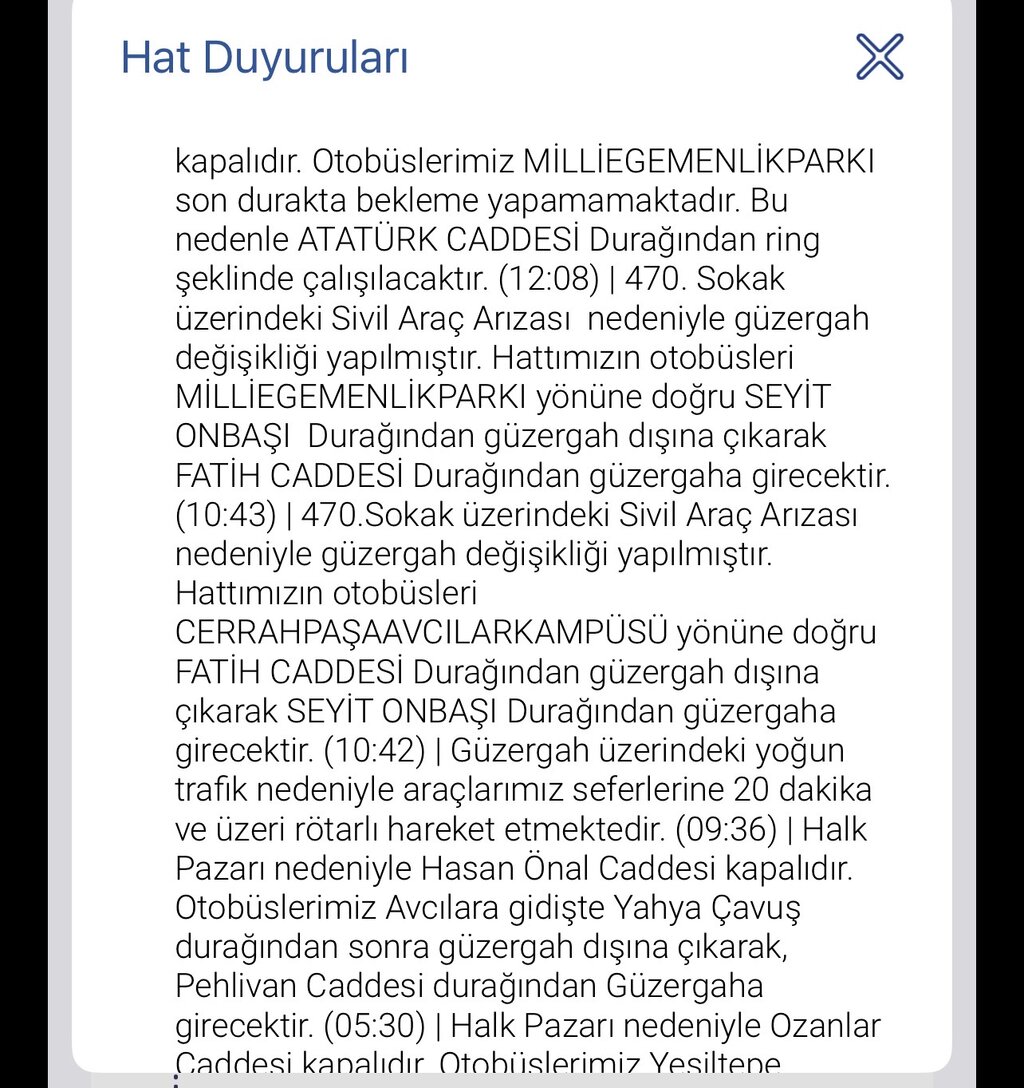
Task: Close the Hat Duyuruları dialog
Action: (880, 56)
